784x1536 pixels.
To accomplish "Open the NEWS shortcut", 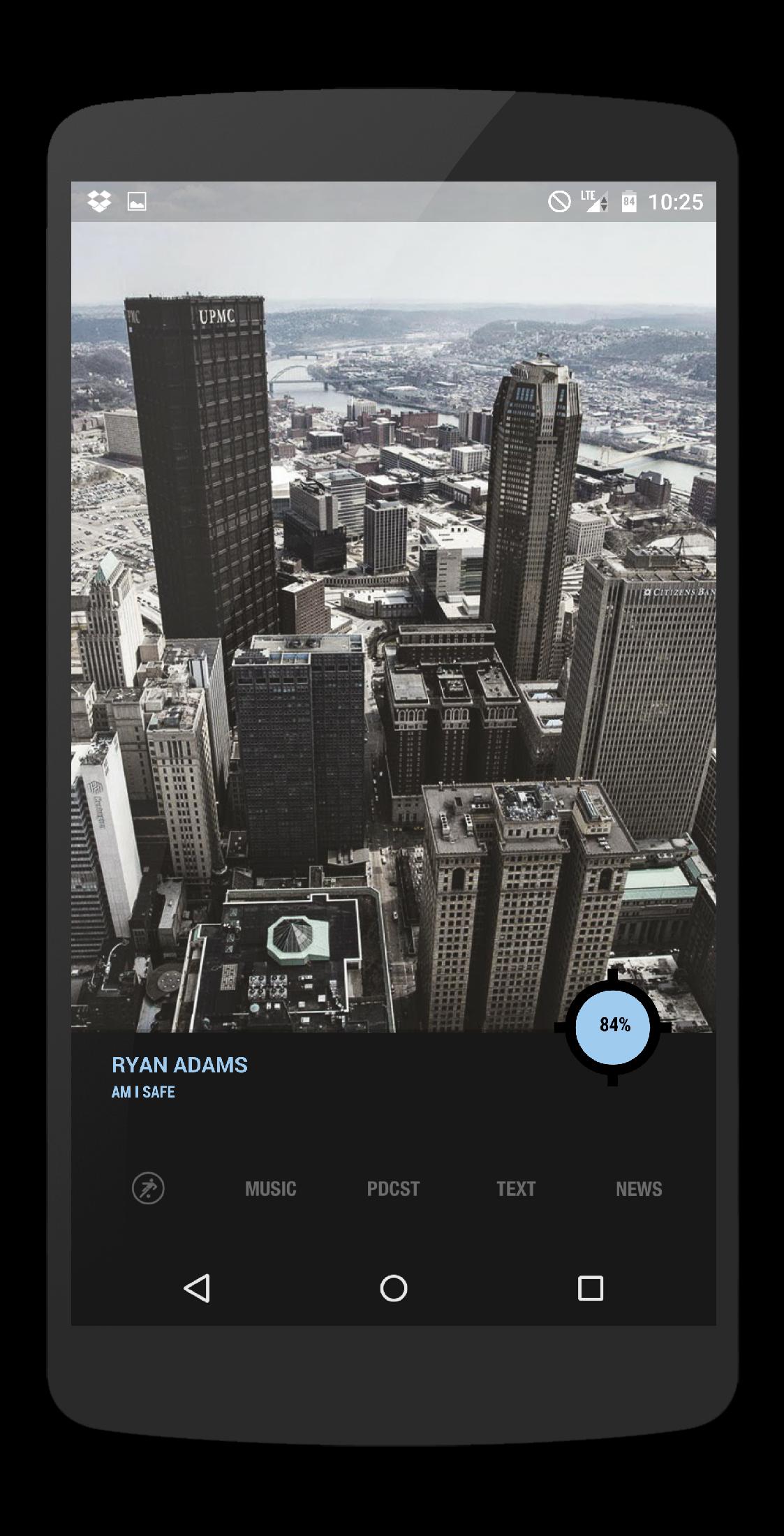I will [x=639, y=1189].
